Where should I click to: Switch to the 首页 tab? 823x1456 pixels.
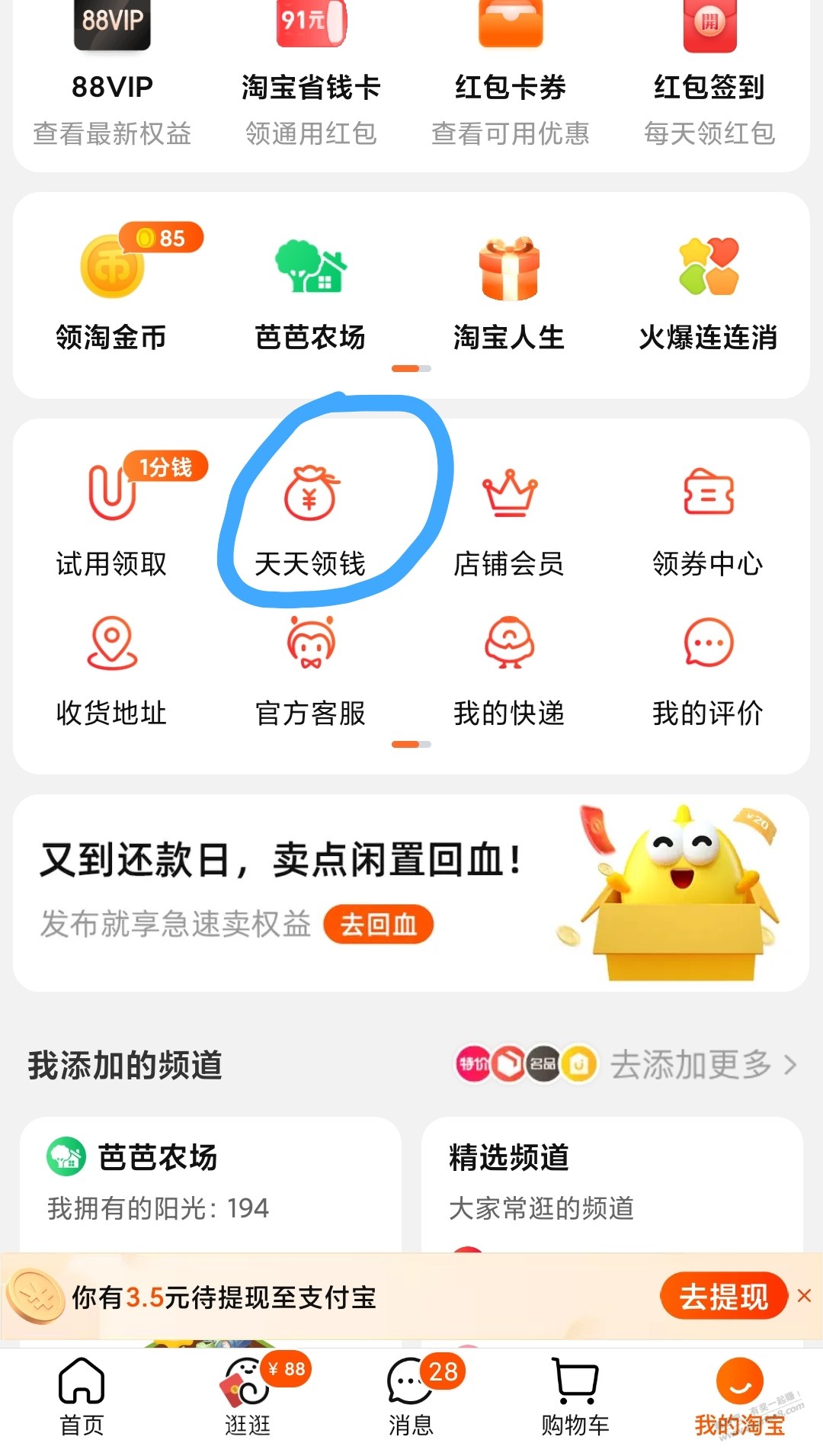(82, 1397)
